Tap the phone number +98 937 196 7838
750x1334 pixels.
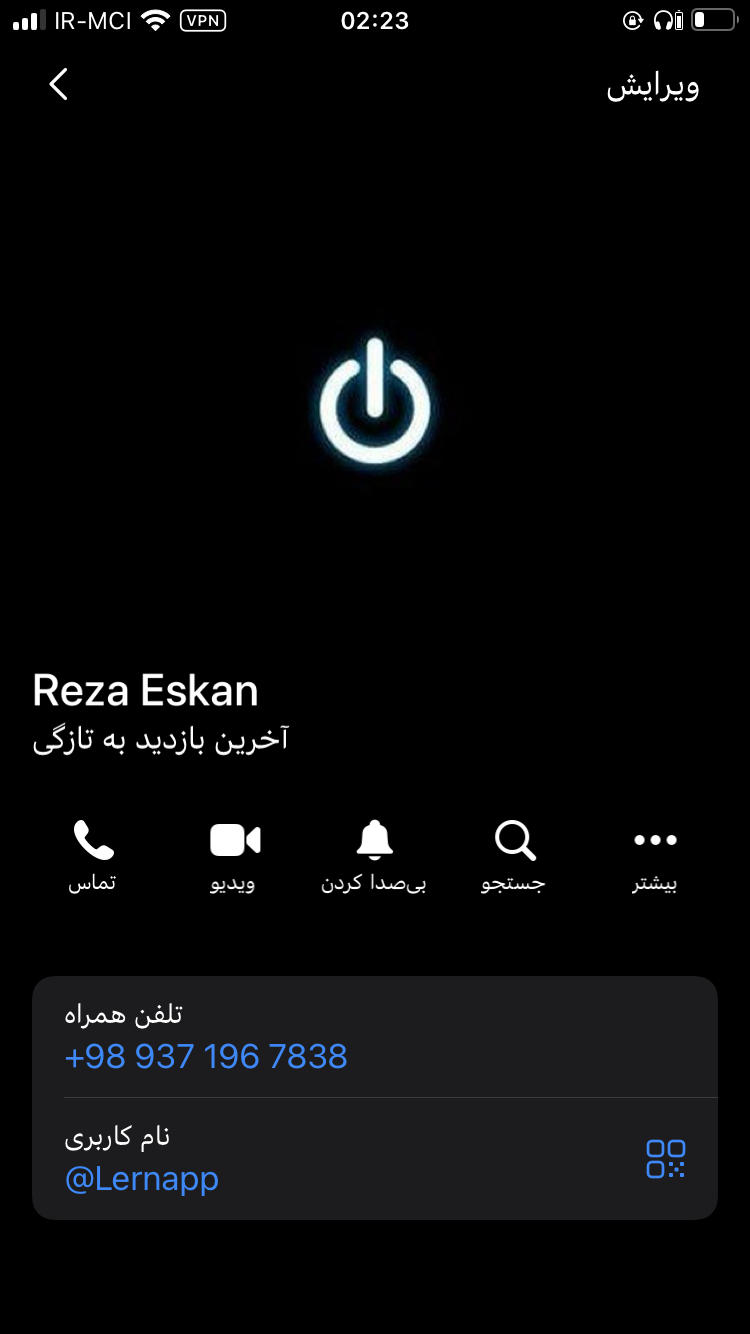click(206, 1057)
